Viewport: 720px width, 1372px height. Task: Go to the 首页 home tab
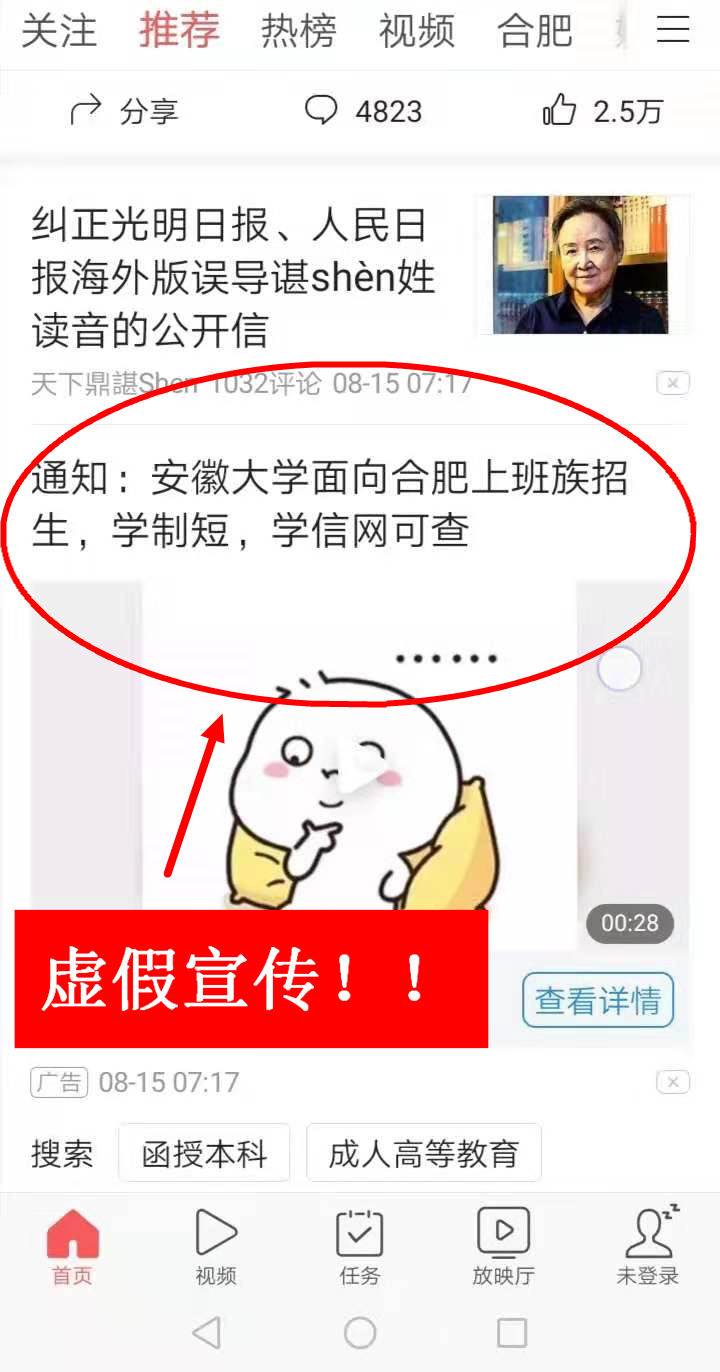click(72, 1246)
